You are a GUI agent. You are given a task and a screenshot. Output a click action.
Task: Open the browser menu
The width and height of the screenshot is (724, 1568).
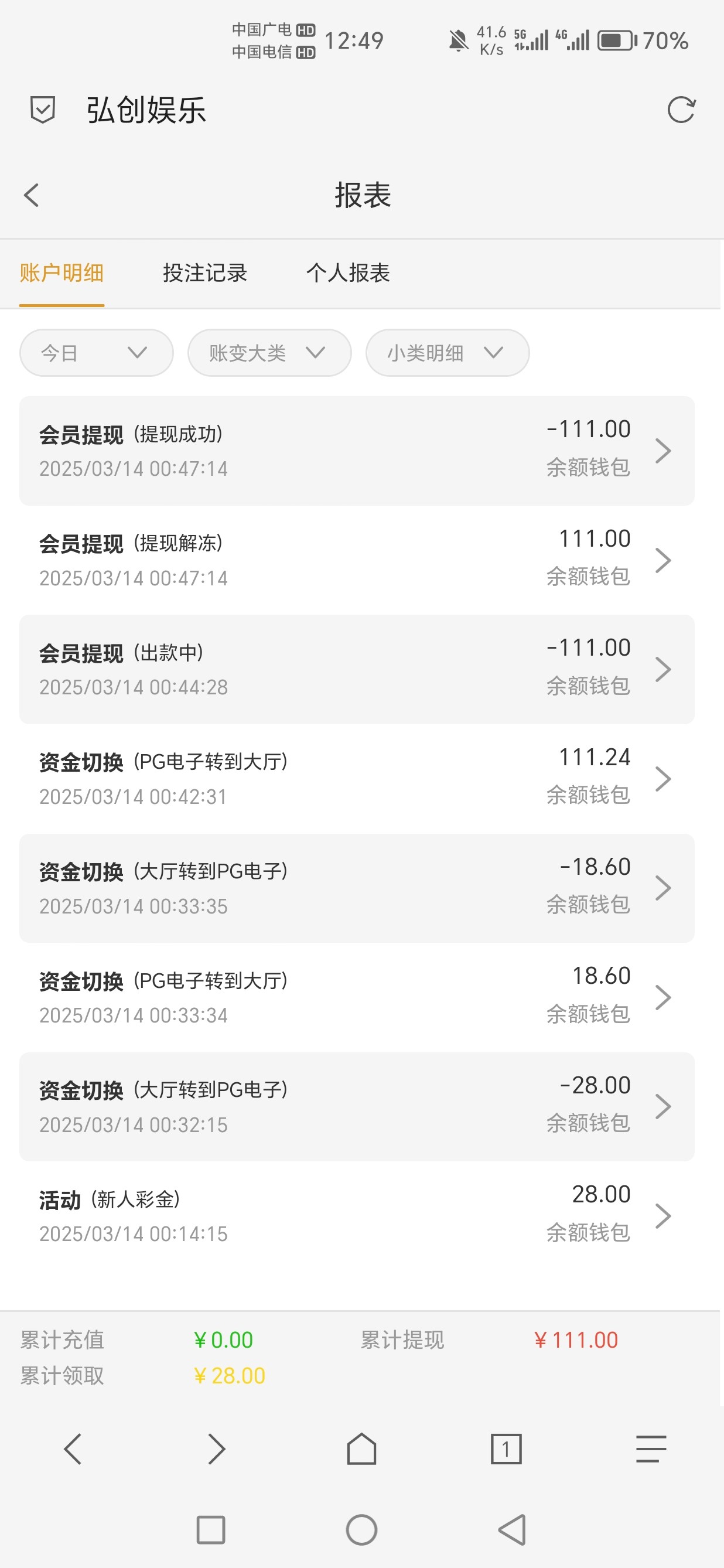[x=650, y=1448]
